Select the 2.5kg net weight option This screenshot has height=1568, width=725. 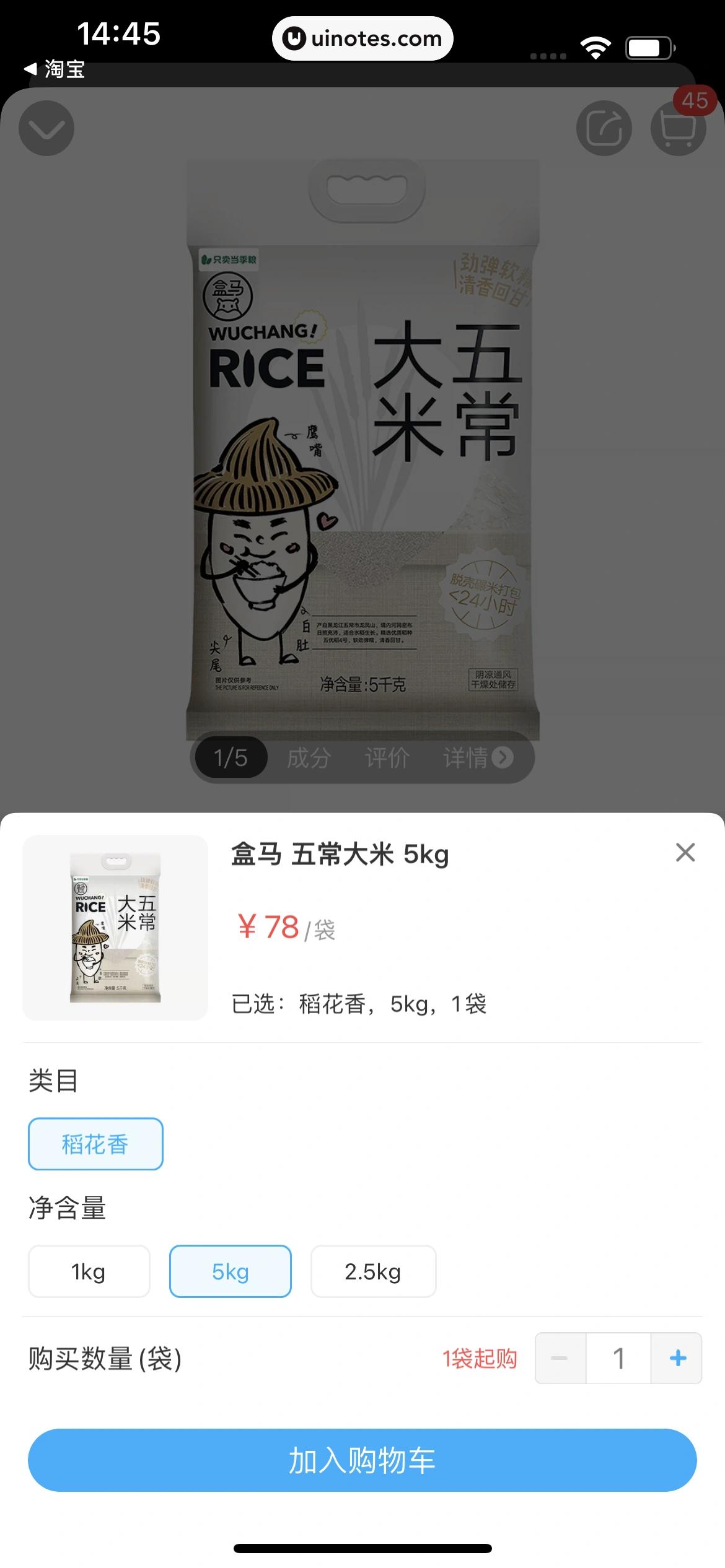click(x=373, y=1271)
